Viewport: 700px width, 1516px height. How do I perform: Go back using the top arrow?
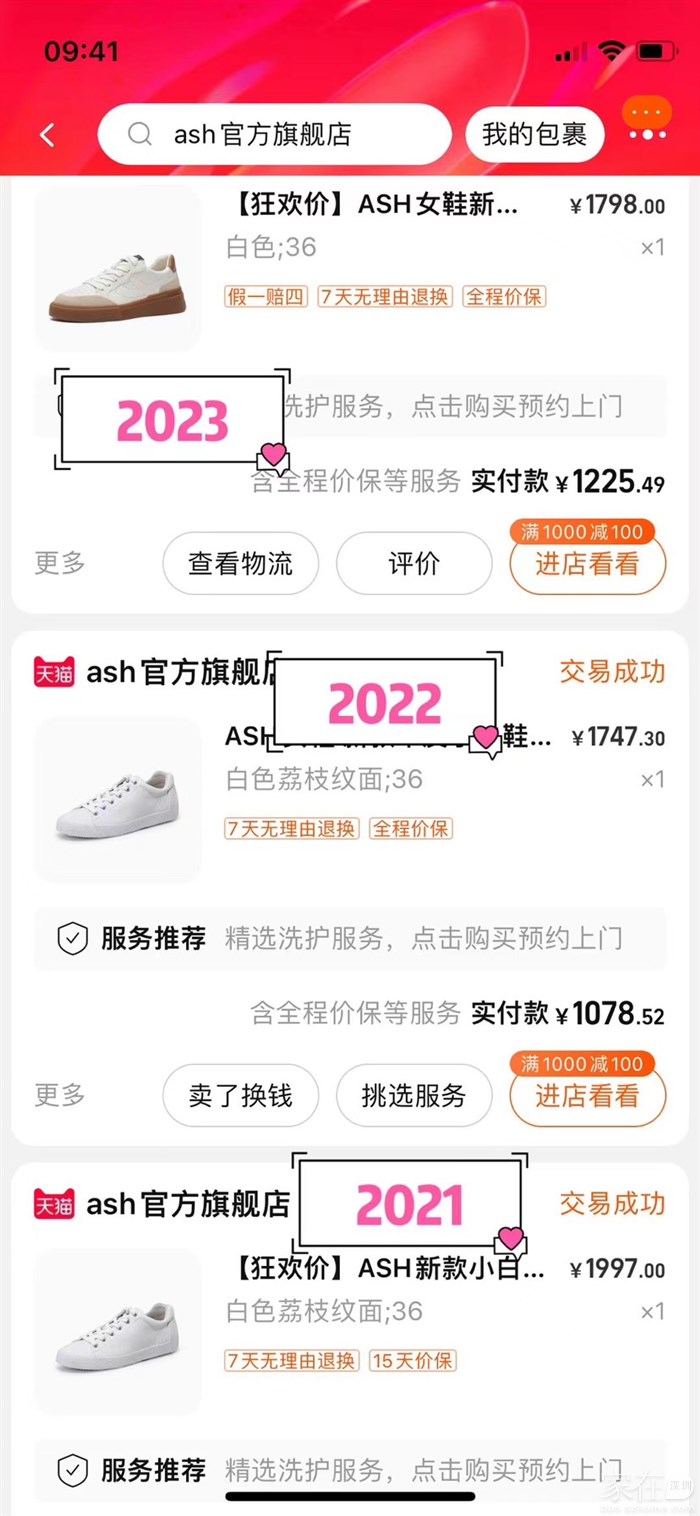pyautogui.click(x=47, y=135)
